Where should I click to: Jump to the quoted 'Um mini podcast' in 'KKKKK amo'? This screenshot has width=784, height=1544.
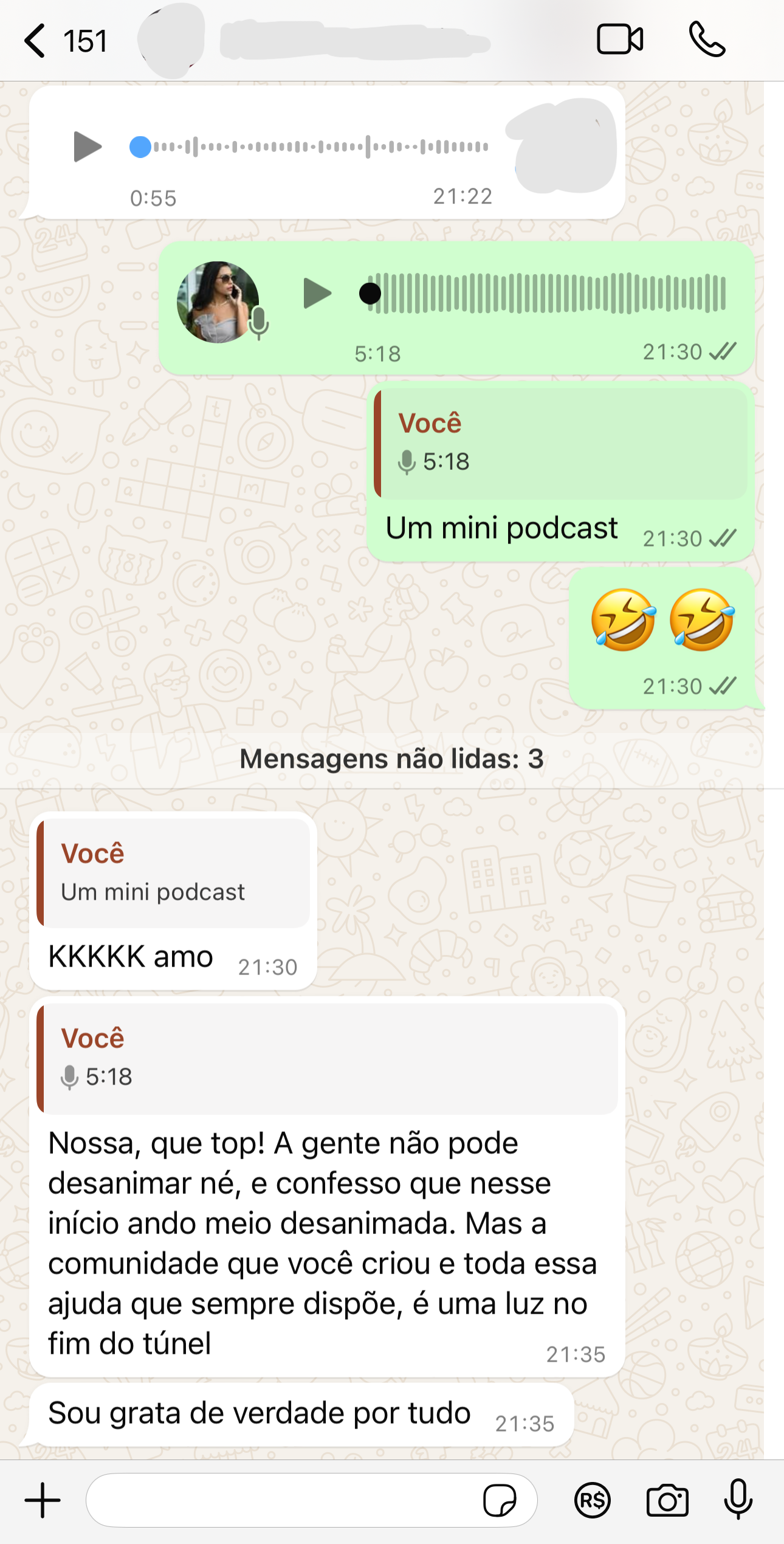[x=173, y=873]
